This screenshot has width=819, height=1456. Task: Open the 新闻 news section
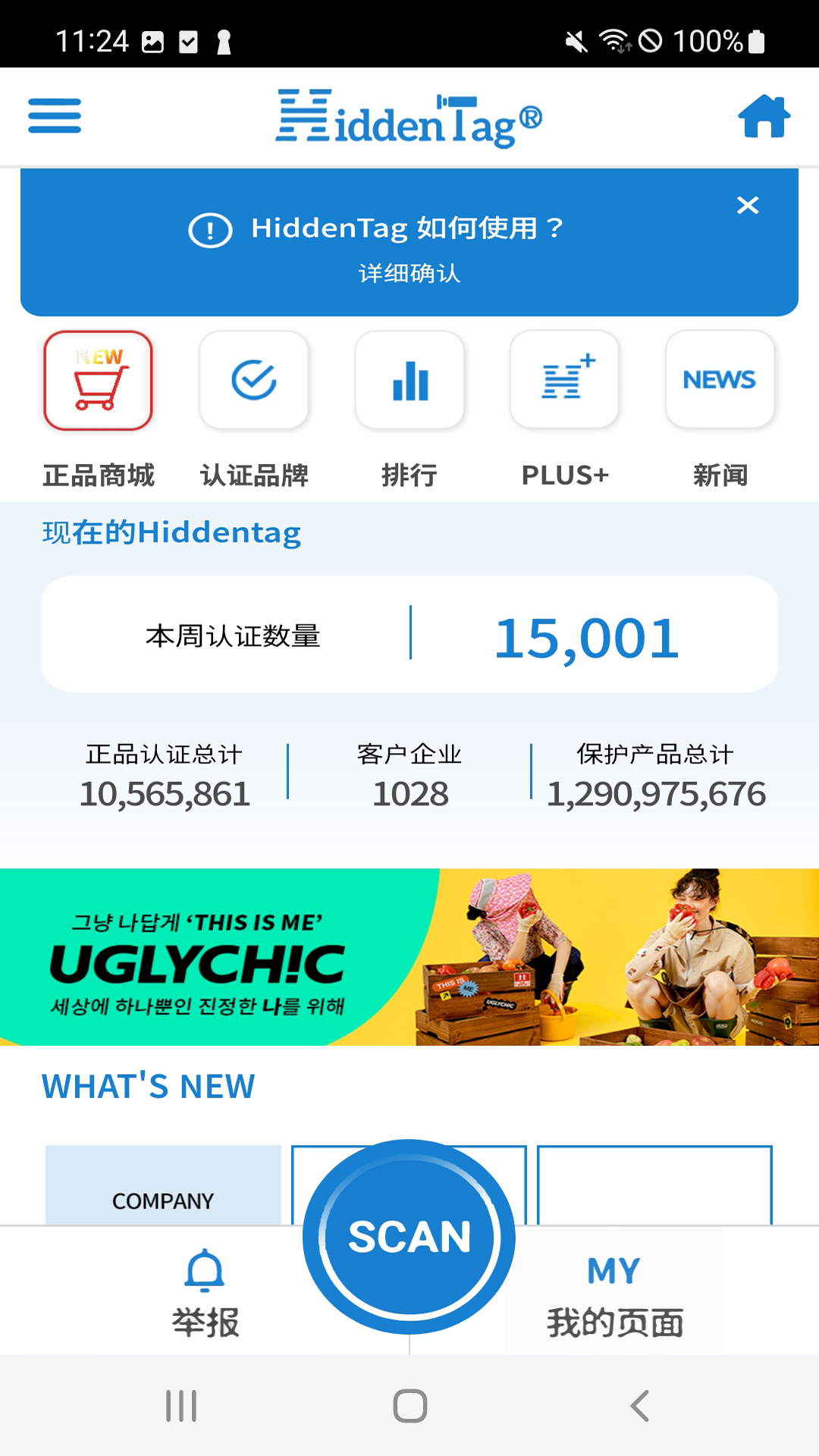(x=720, y=381)
